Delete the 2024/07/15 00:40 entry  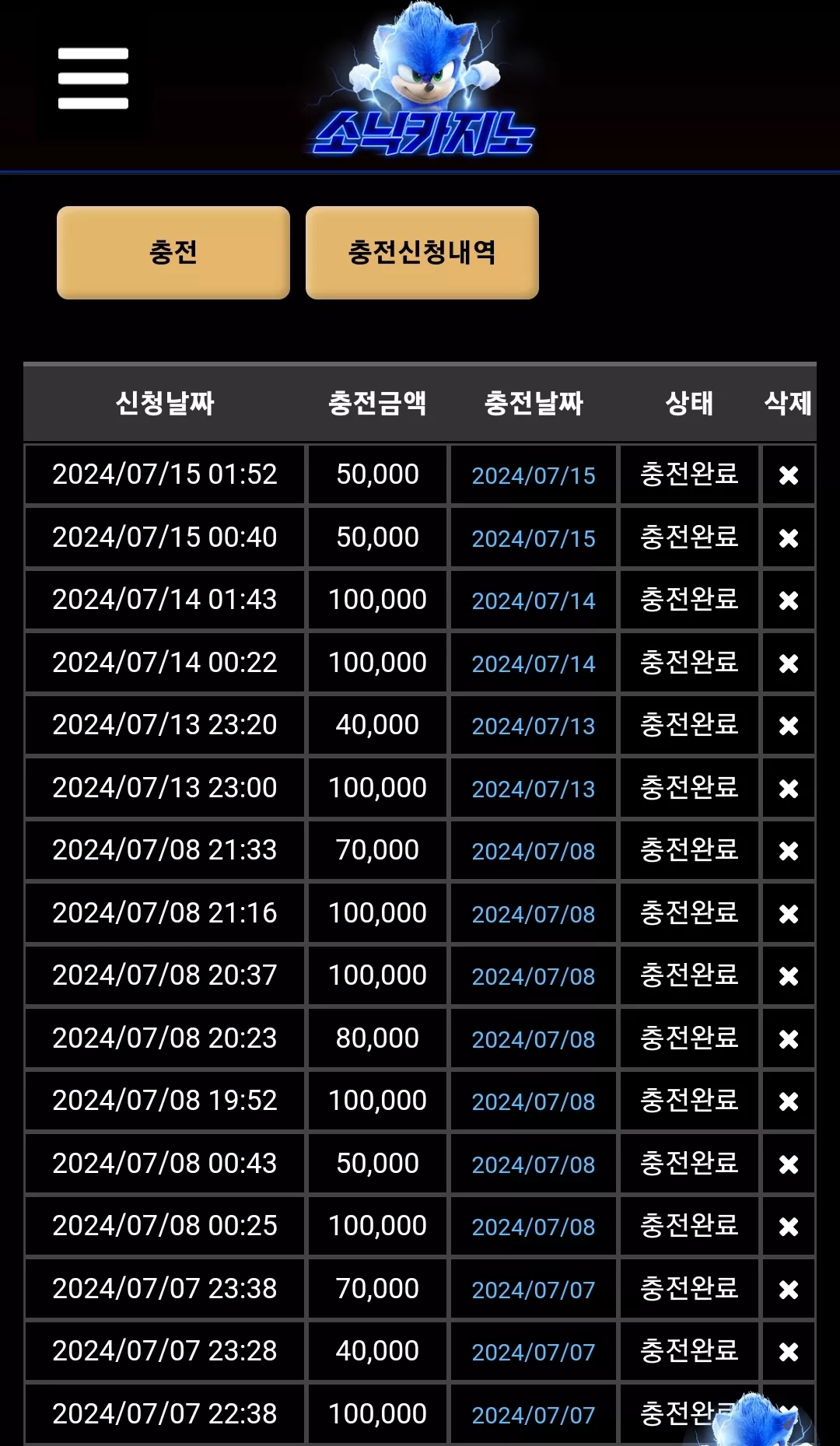(x=789, y=537)
